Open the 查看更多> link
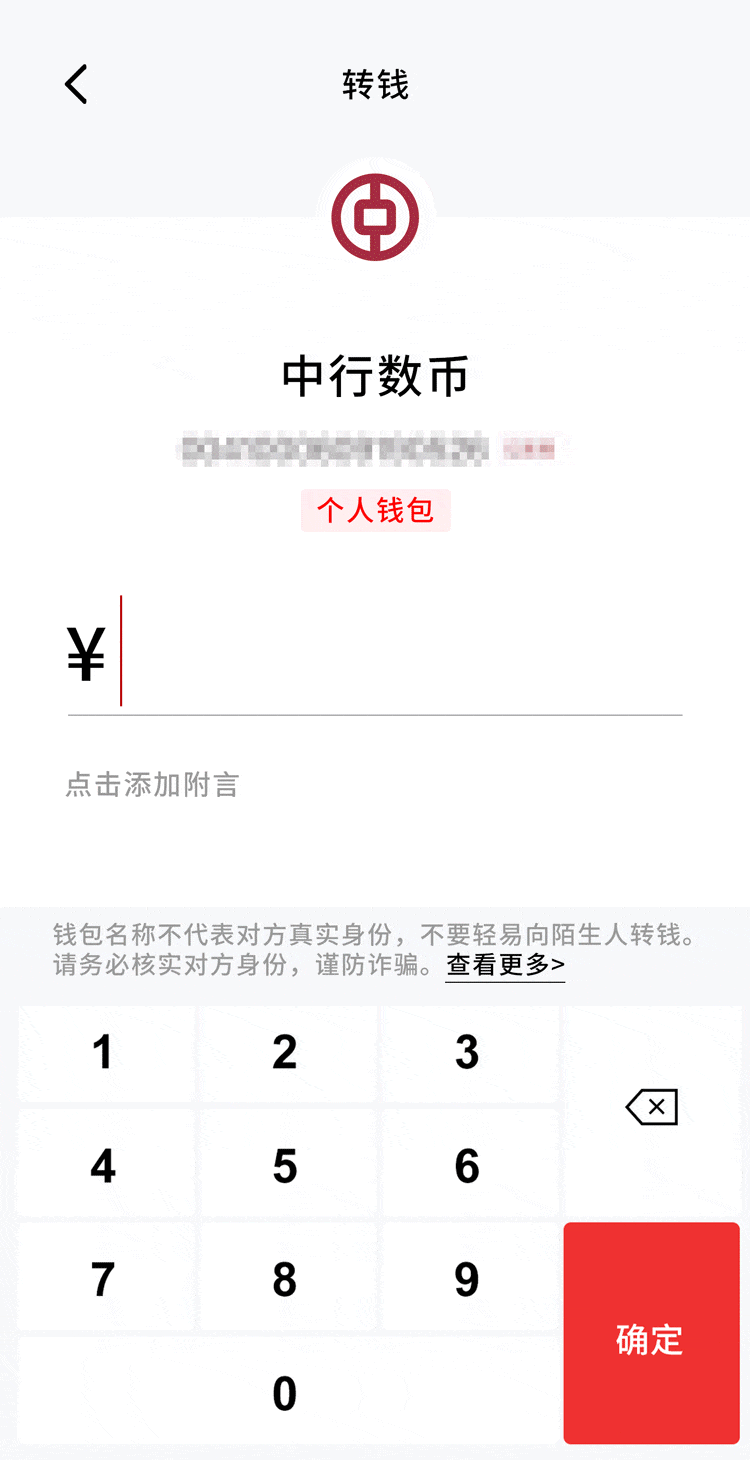 [505, 965]
